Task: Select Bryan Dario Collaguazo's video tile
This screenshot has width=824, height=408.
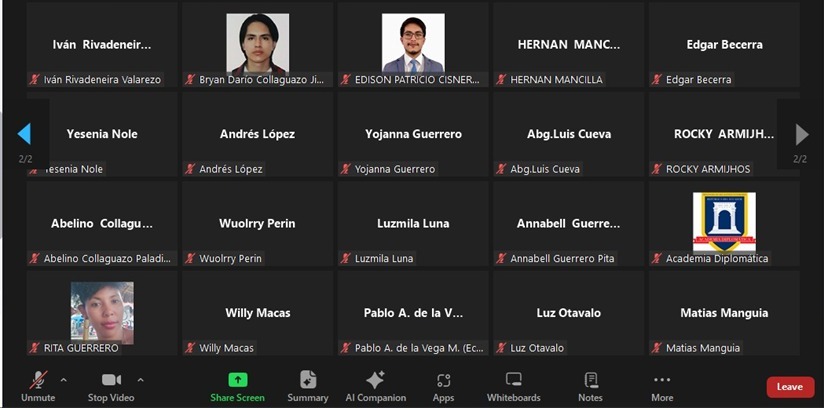Action: pyautogui.click(x=258, y=44)
